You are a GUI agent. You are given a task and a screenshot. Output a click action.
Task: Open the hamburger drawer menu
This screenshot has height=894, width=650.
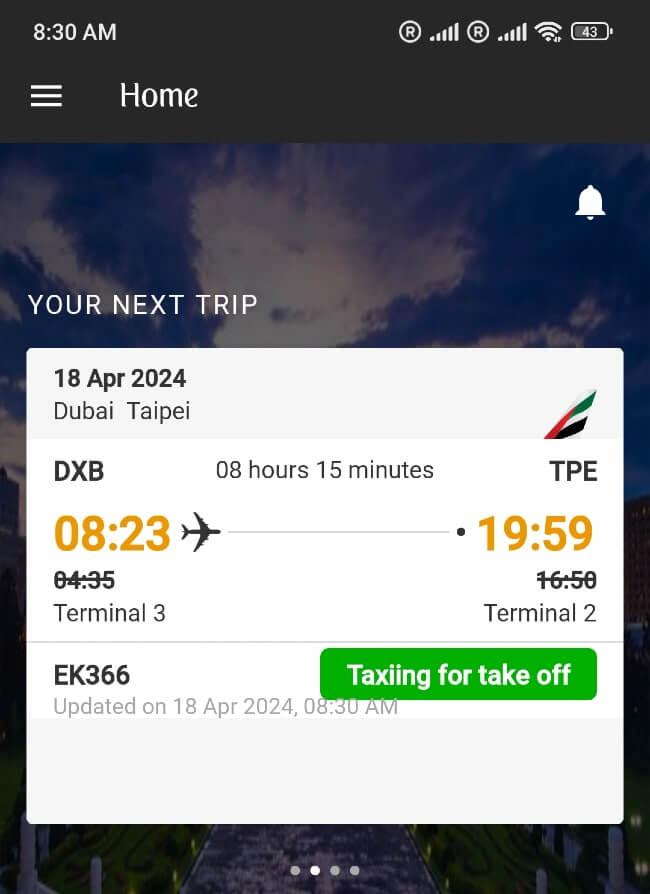coord(46,96)
